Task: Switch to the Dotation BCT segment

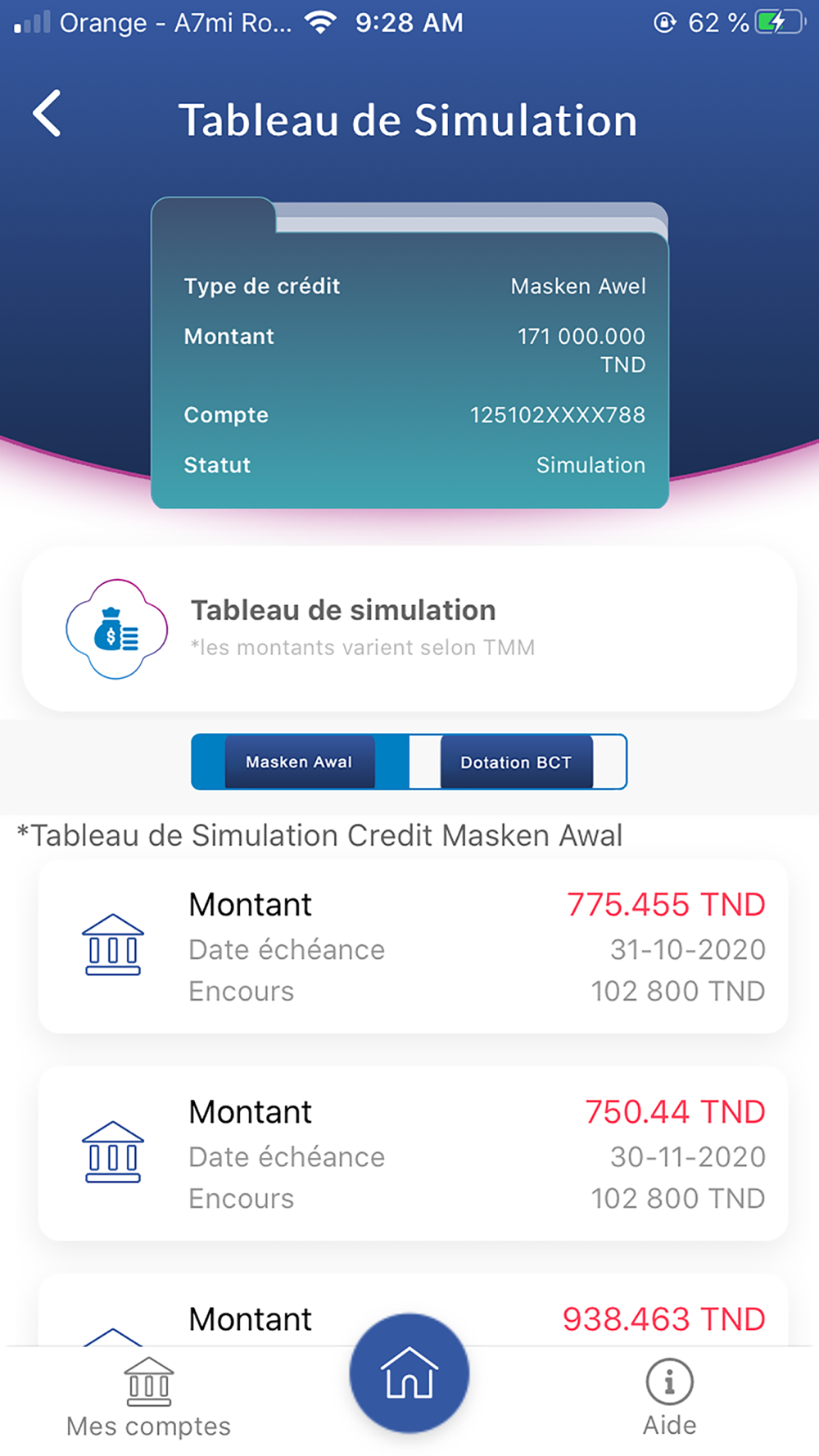Action: [516, 762]
